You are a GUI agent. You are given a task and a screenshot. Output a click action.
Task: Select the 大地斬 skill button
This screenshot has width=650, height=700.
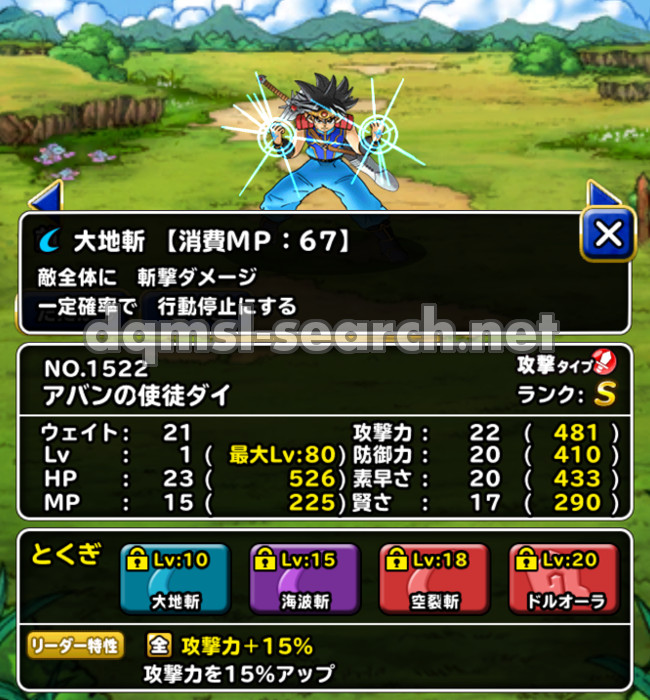tap(166, 578)
